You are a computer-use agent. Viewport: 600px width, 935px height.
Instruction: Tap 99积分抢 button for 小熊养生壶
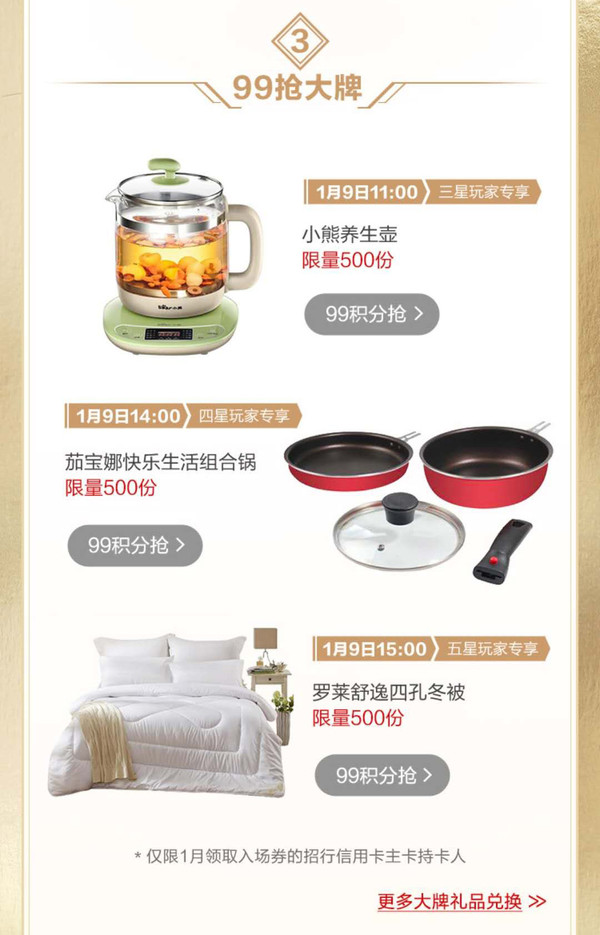pos(372,314)
